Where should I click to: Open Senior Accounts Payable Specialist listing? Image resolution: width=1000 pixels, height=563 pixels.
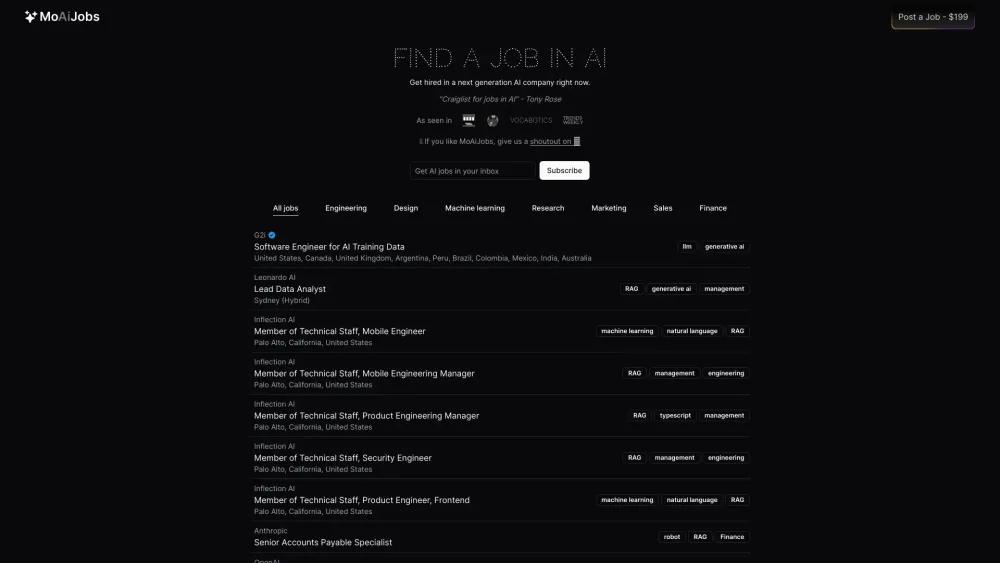pyautogui.click(x=323, y=542)
